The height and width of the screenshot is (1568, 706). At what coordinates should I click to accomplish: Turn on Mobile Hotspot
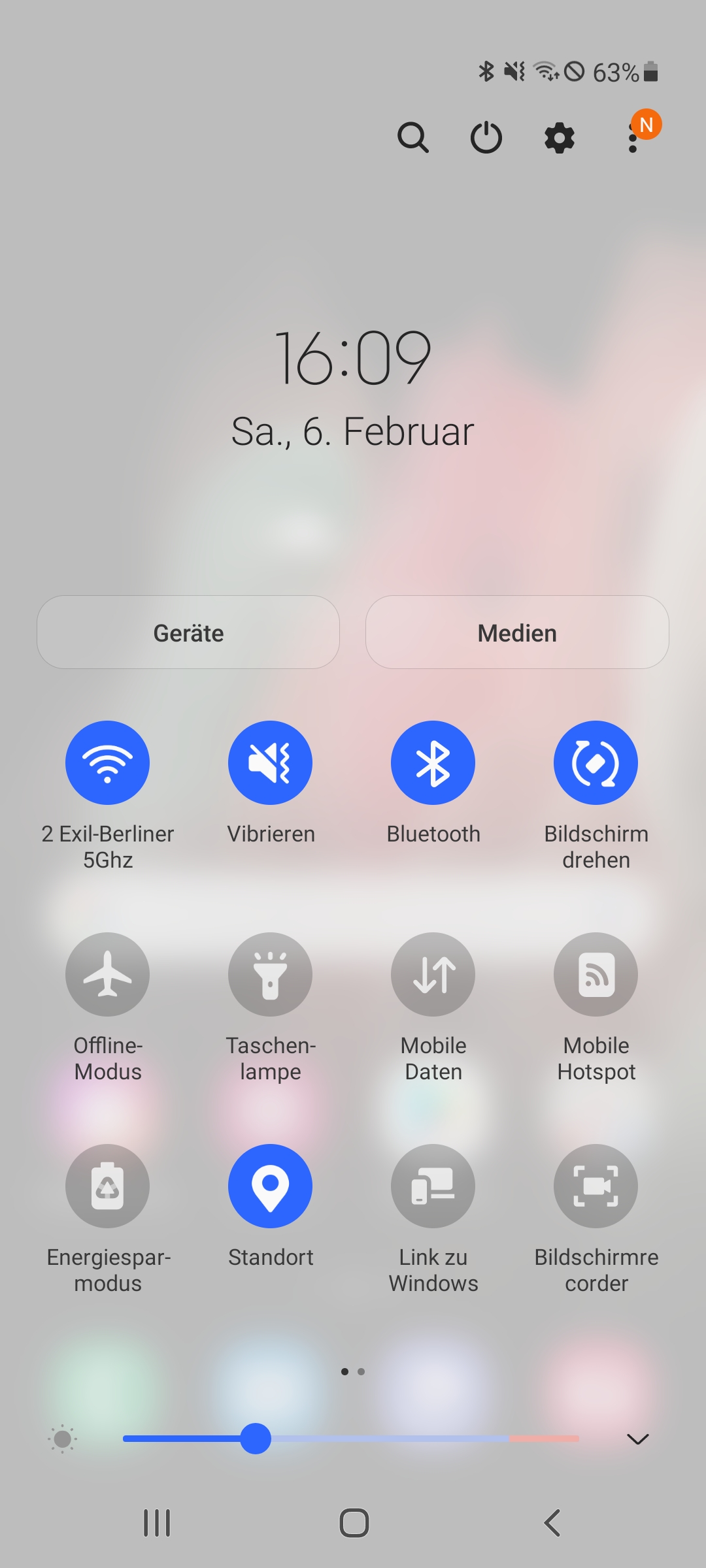click(596, 974)
